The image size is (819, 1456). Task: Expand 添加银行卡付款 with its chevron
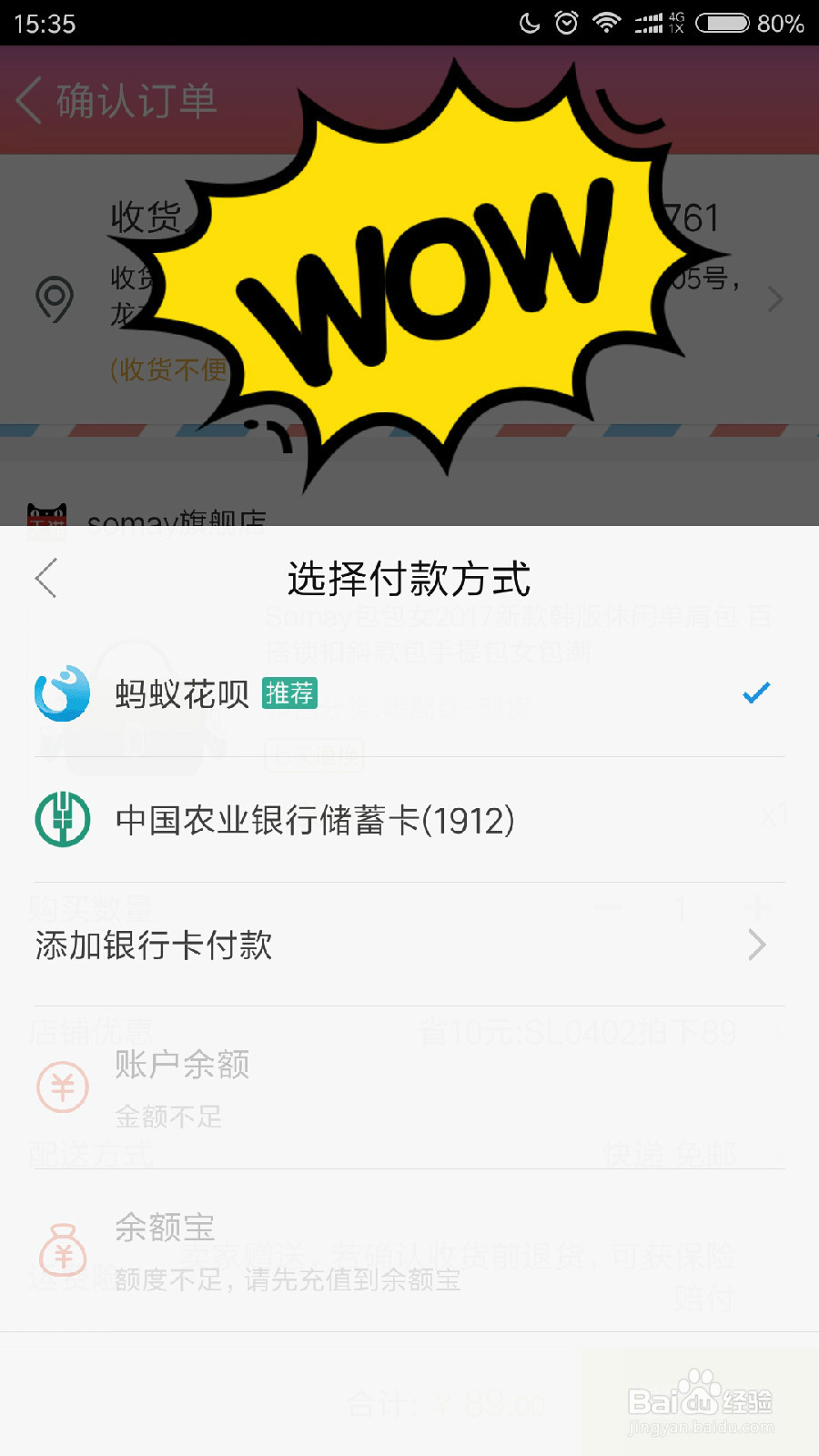756,945
